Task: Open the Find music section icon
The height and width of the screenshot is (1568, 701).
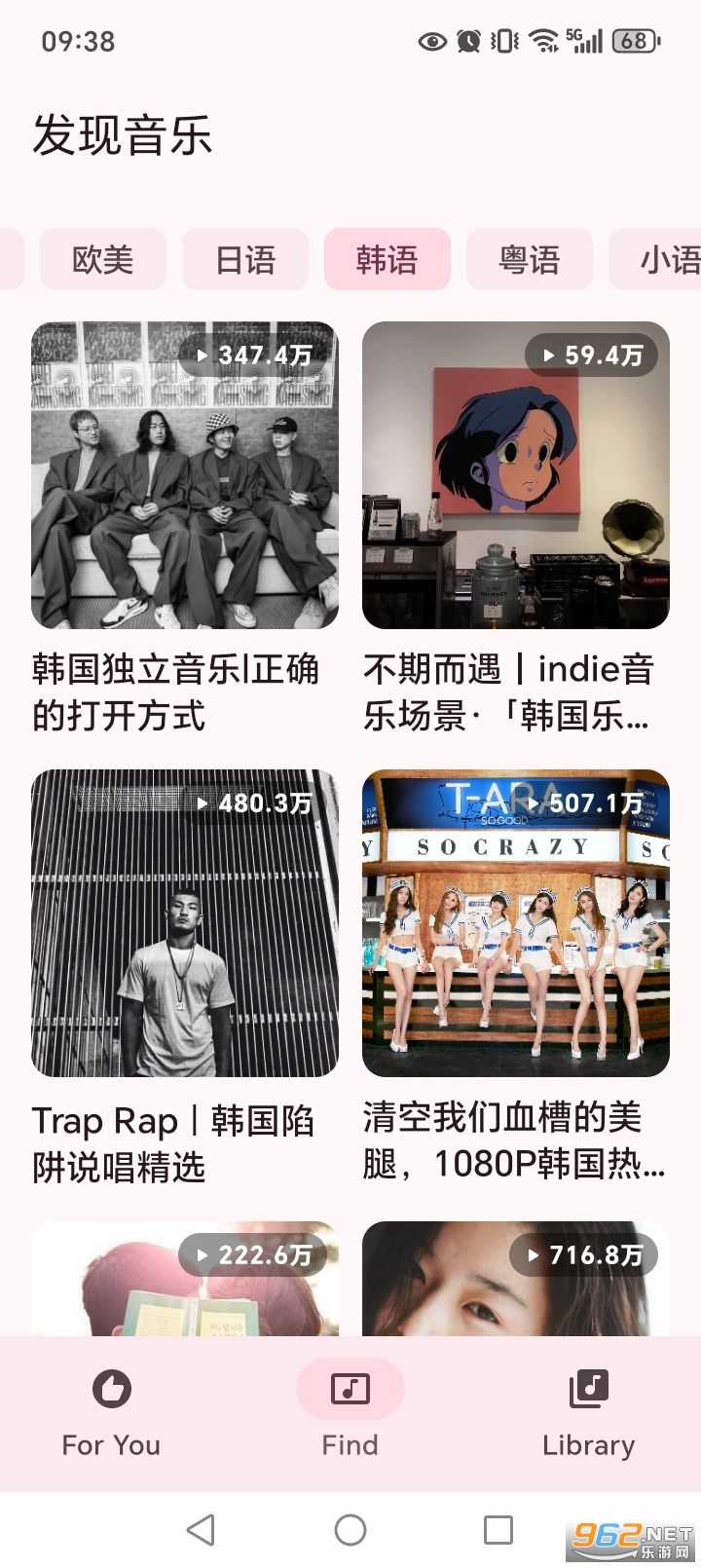Action: click(x=350, y=1389)
